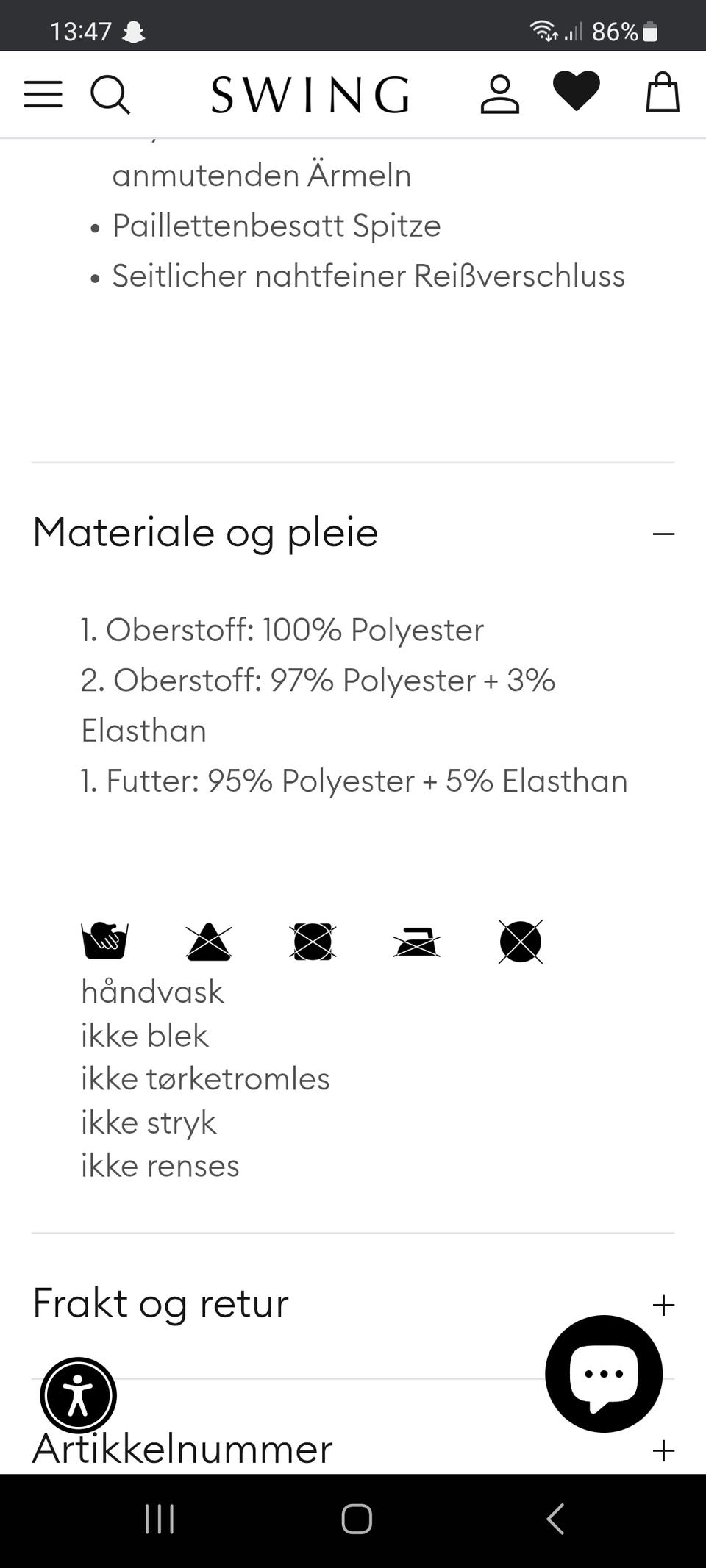Open the account profile icon
Image resolution: width=706 pixels, height=1568 pixels.
click(x=500, y=93)
